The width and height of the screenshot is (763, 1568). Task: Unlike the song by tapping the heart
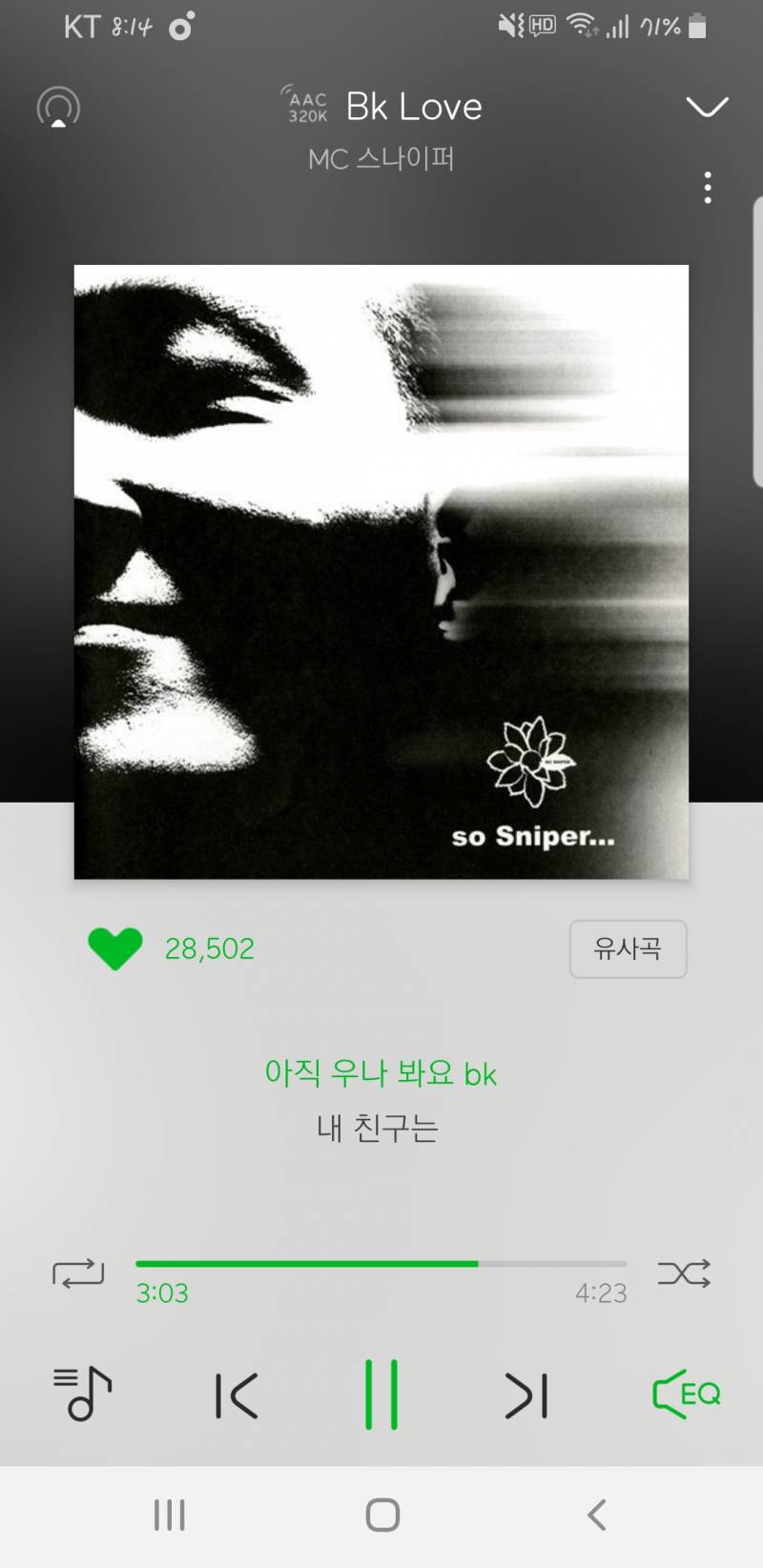(115, 949)
